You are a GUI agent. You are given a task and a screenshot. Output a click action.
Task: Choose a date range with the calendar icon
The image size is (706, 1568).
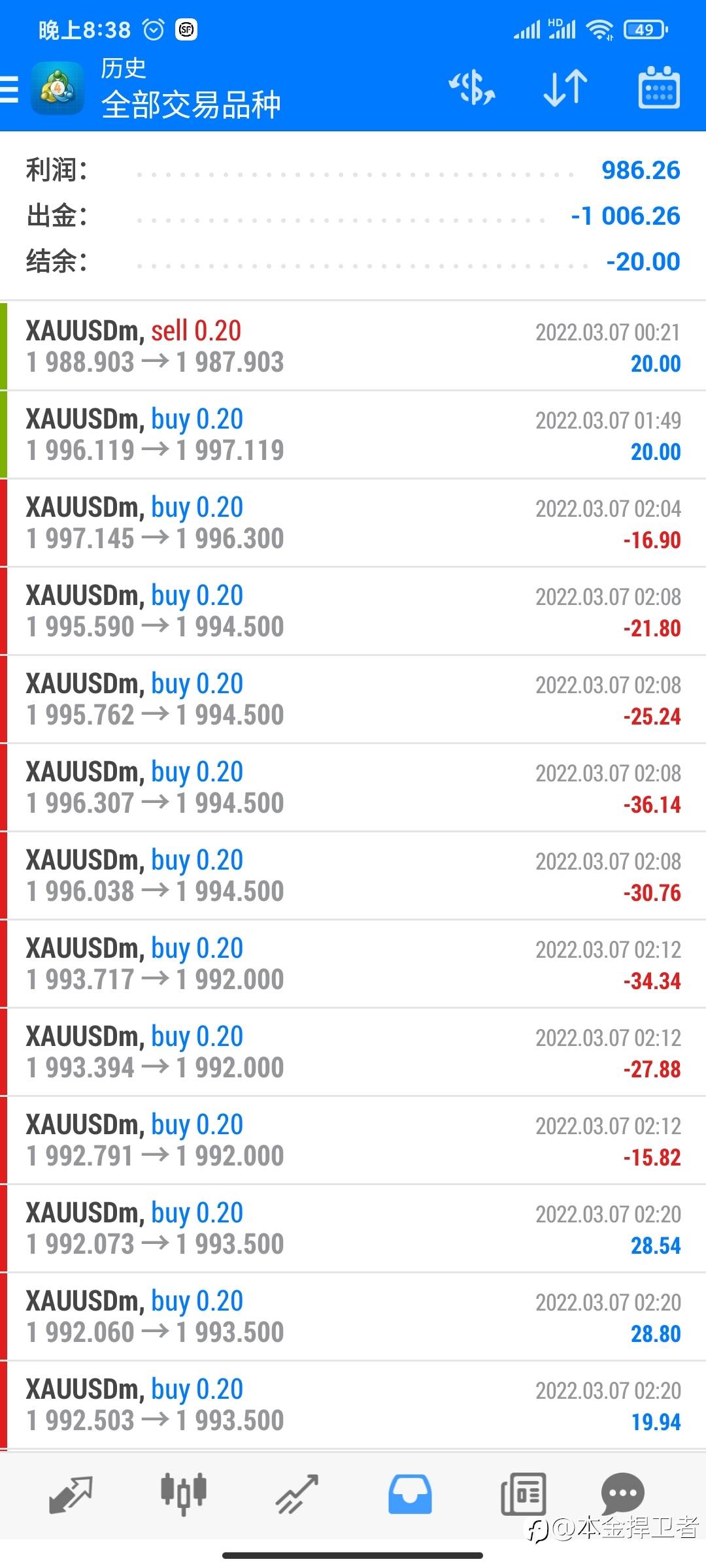(x=659, y=88)
